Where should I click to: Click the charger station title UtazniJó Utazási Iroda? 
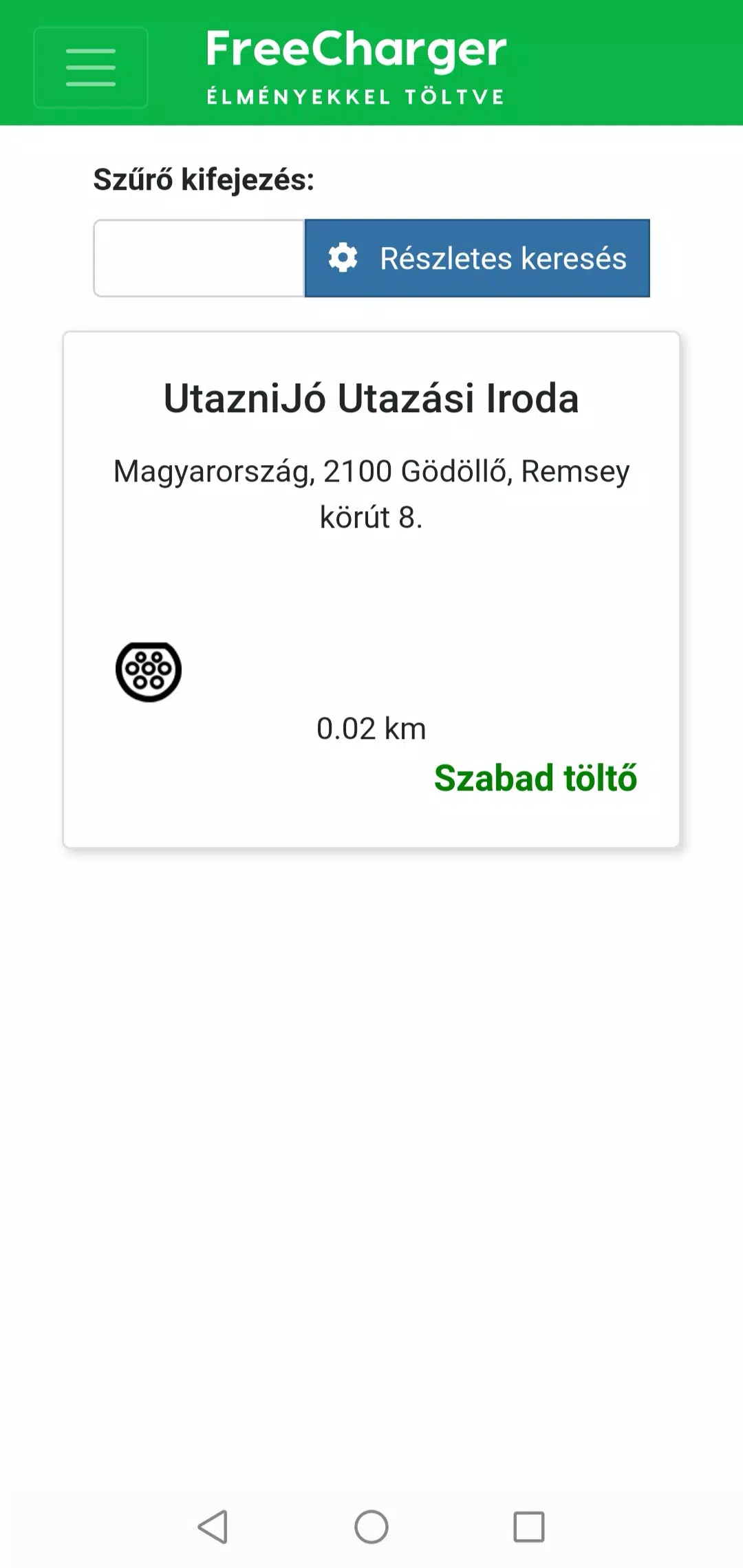pos(371,398)
